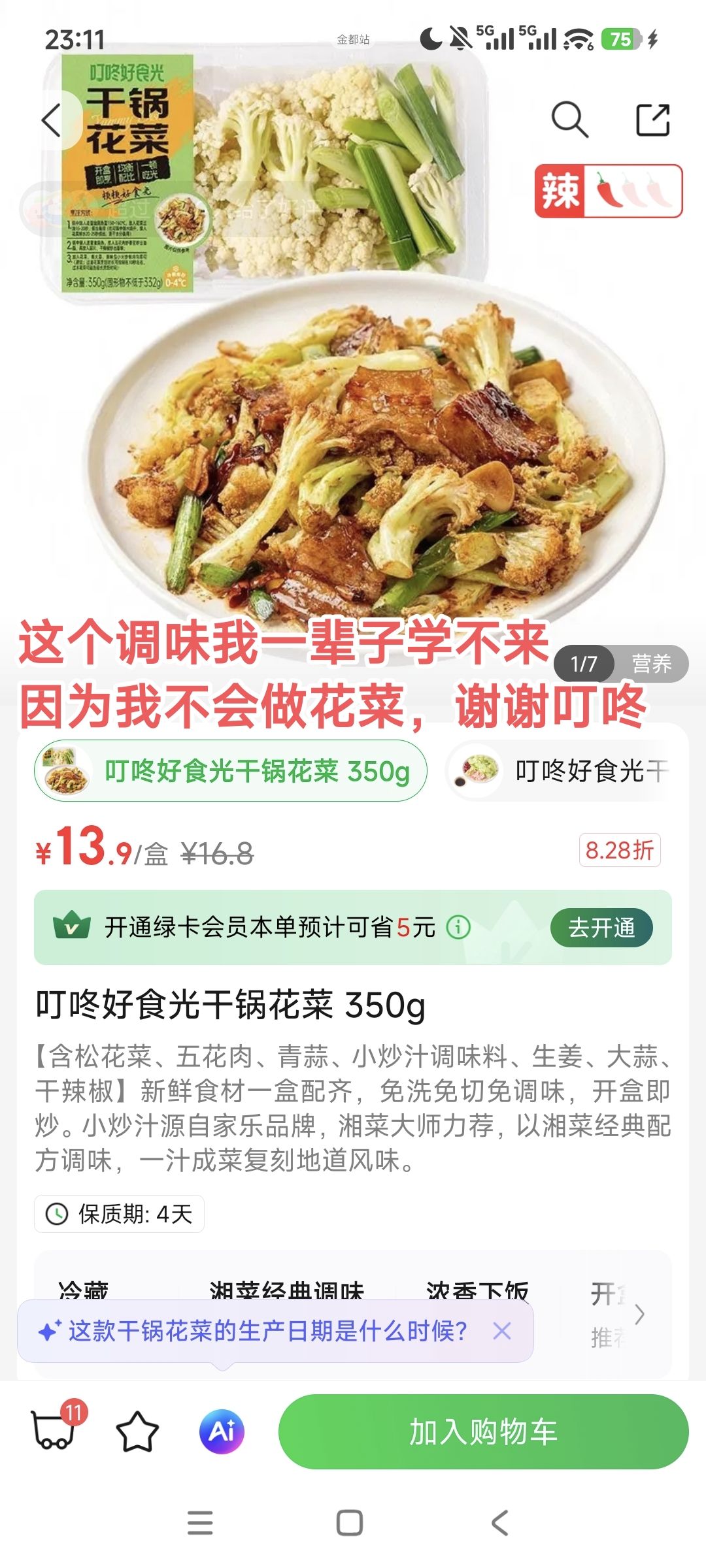
Task: Go to the system home screen
Action: [350, 1523]
